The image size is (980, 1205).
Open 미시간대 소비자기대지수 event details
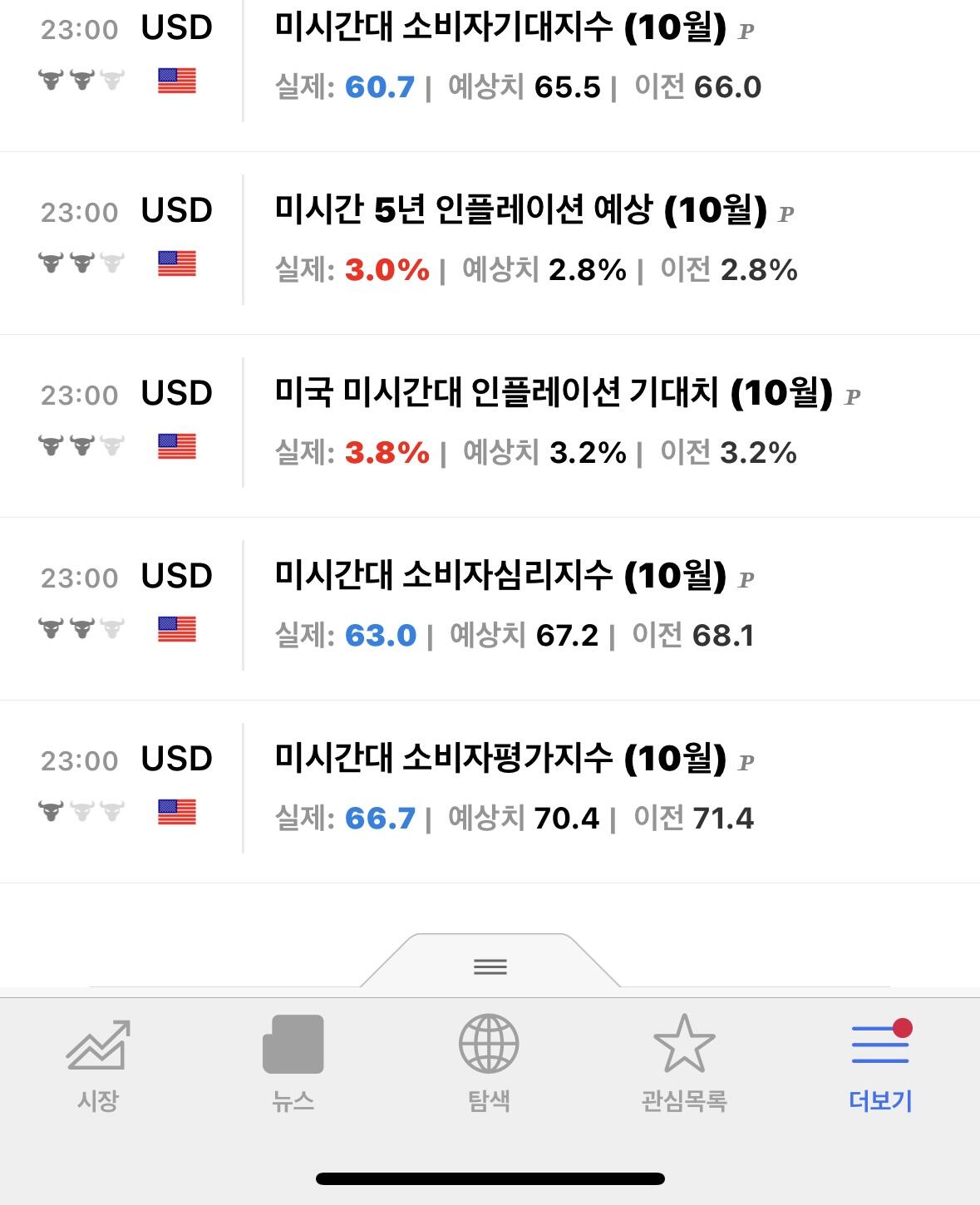click(x=501, y=29)
